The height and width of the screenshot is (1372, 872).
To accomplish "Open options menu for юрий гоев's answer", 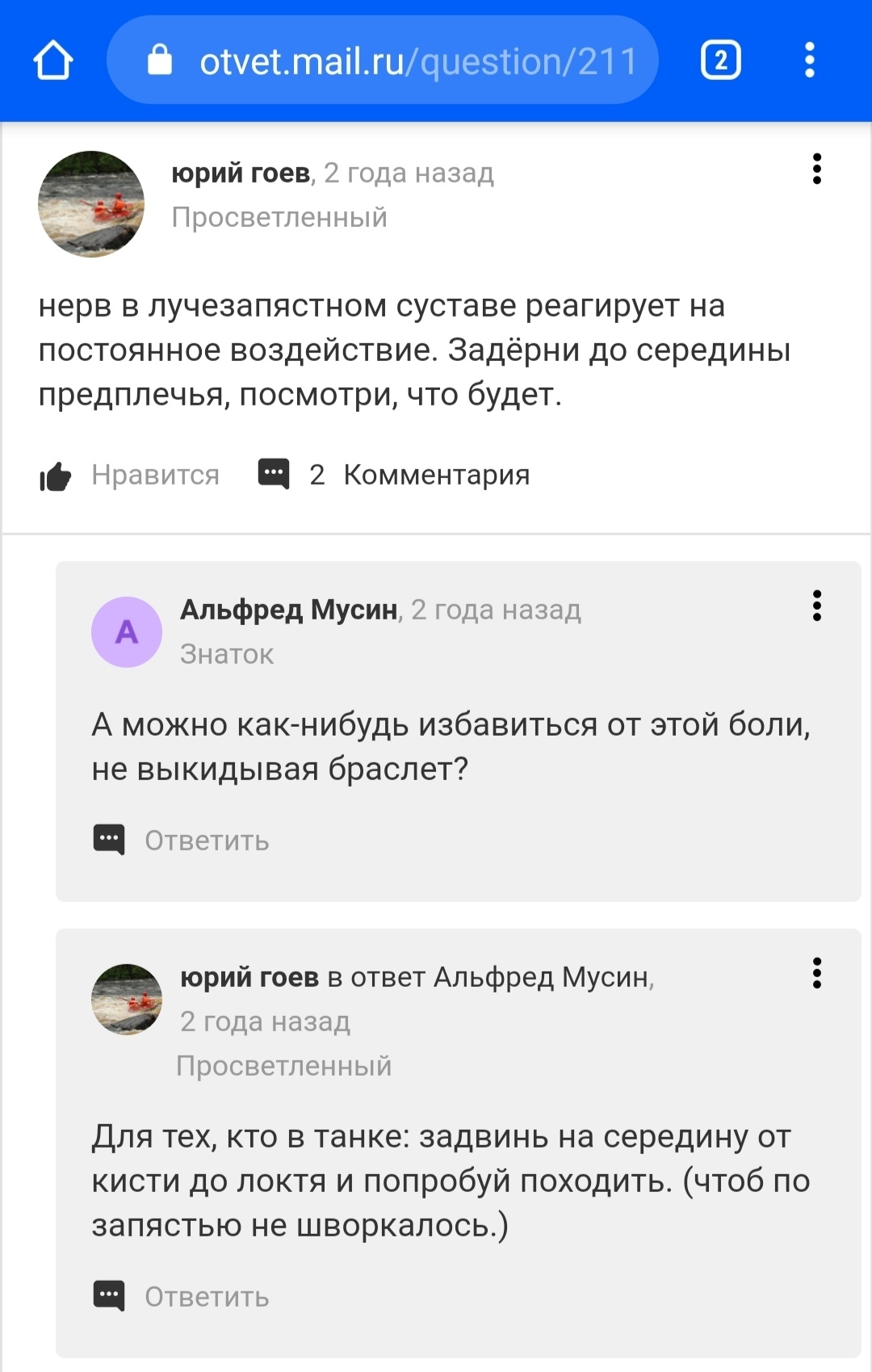I will click(x=816, y=170).
